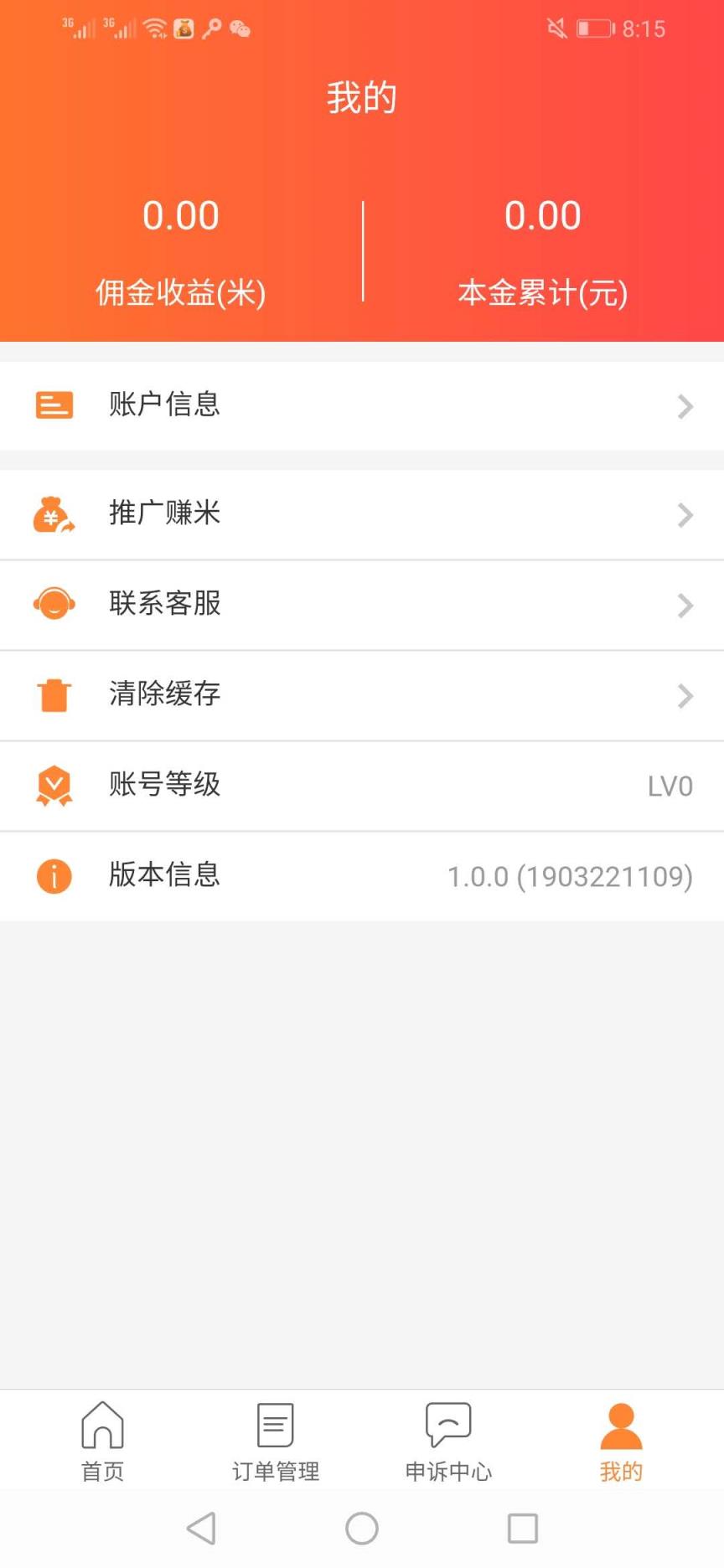Image resolution: width=724 pixels, height=1568 pixels.
Task: Switch to the 订单管理 tab
Action: (275, 1440)
